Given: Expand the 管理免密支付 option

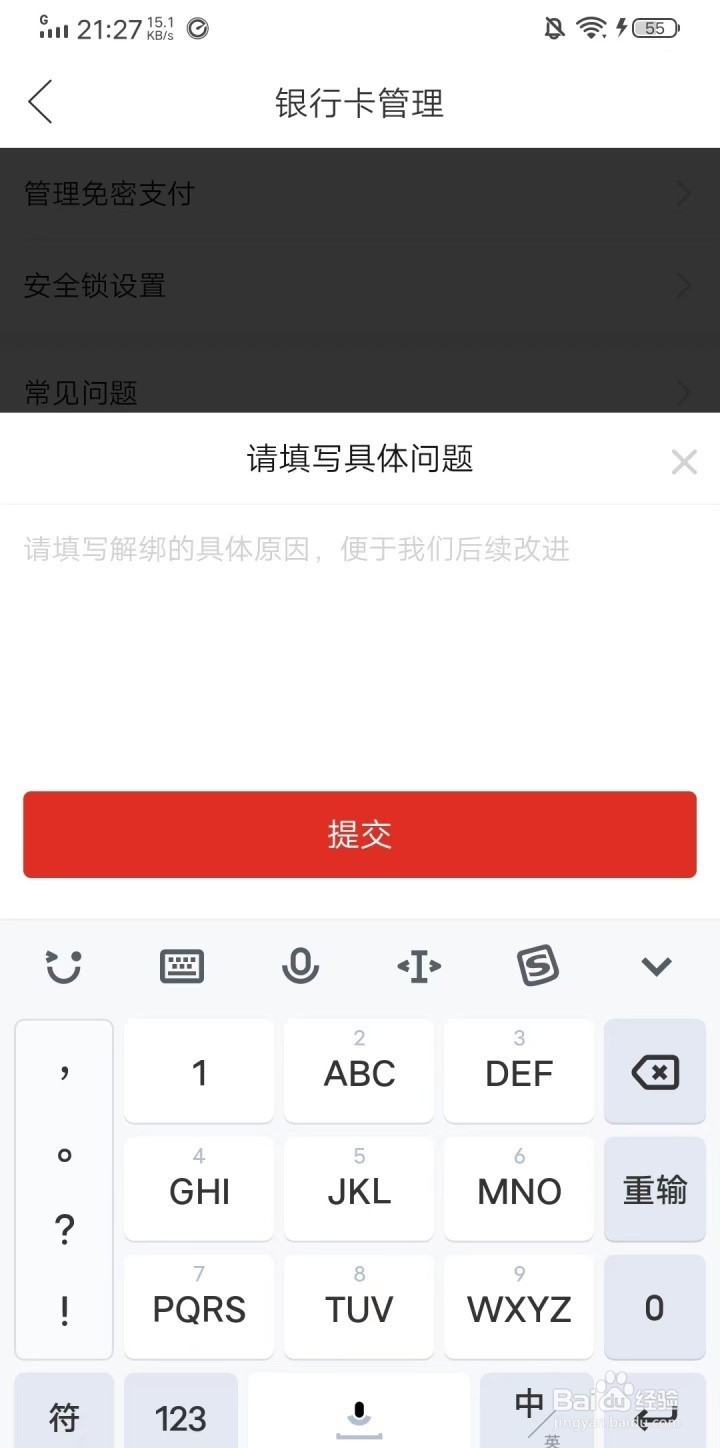Looking at the screenshot, I should coord(360,194).
